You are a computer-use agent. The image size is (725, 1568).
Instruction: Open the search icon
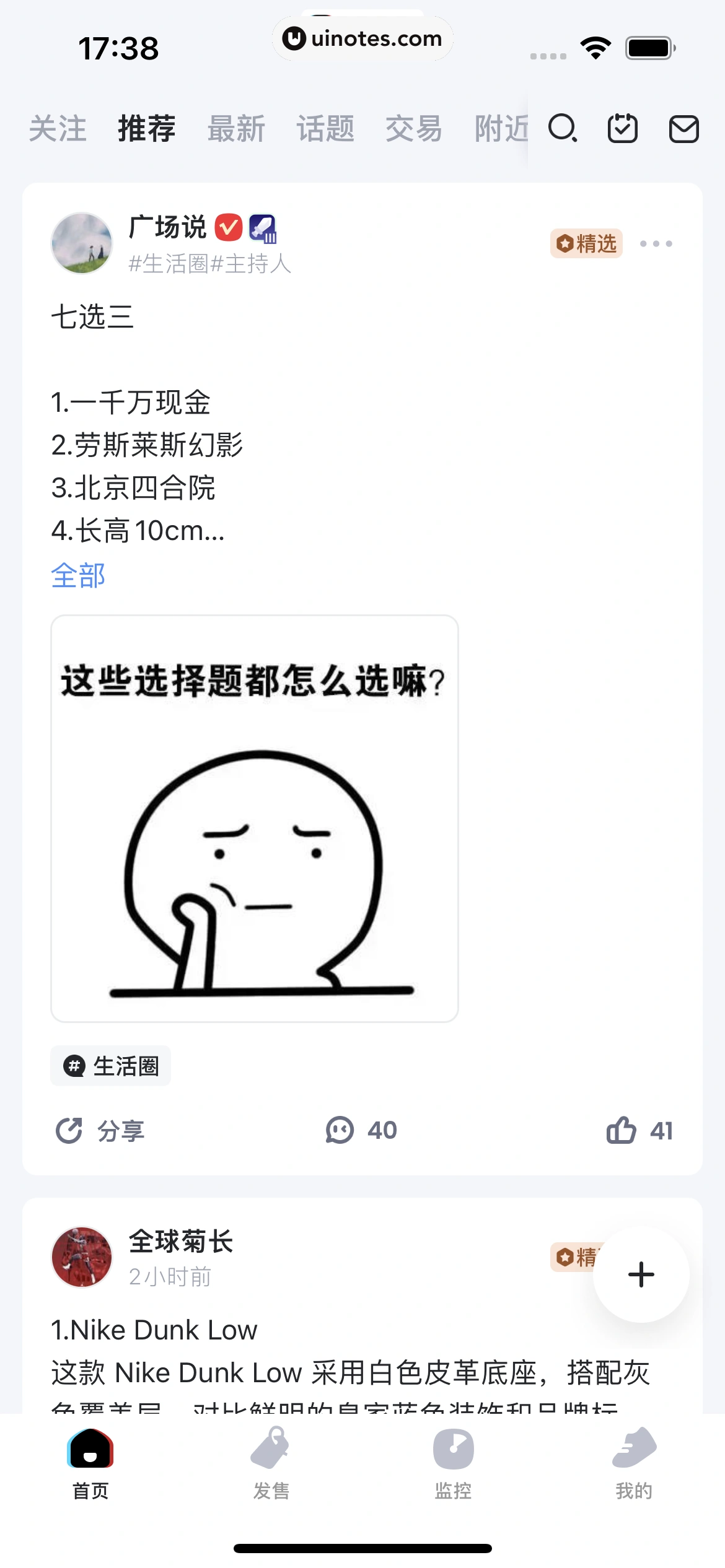[x=563, y=128]
